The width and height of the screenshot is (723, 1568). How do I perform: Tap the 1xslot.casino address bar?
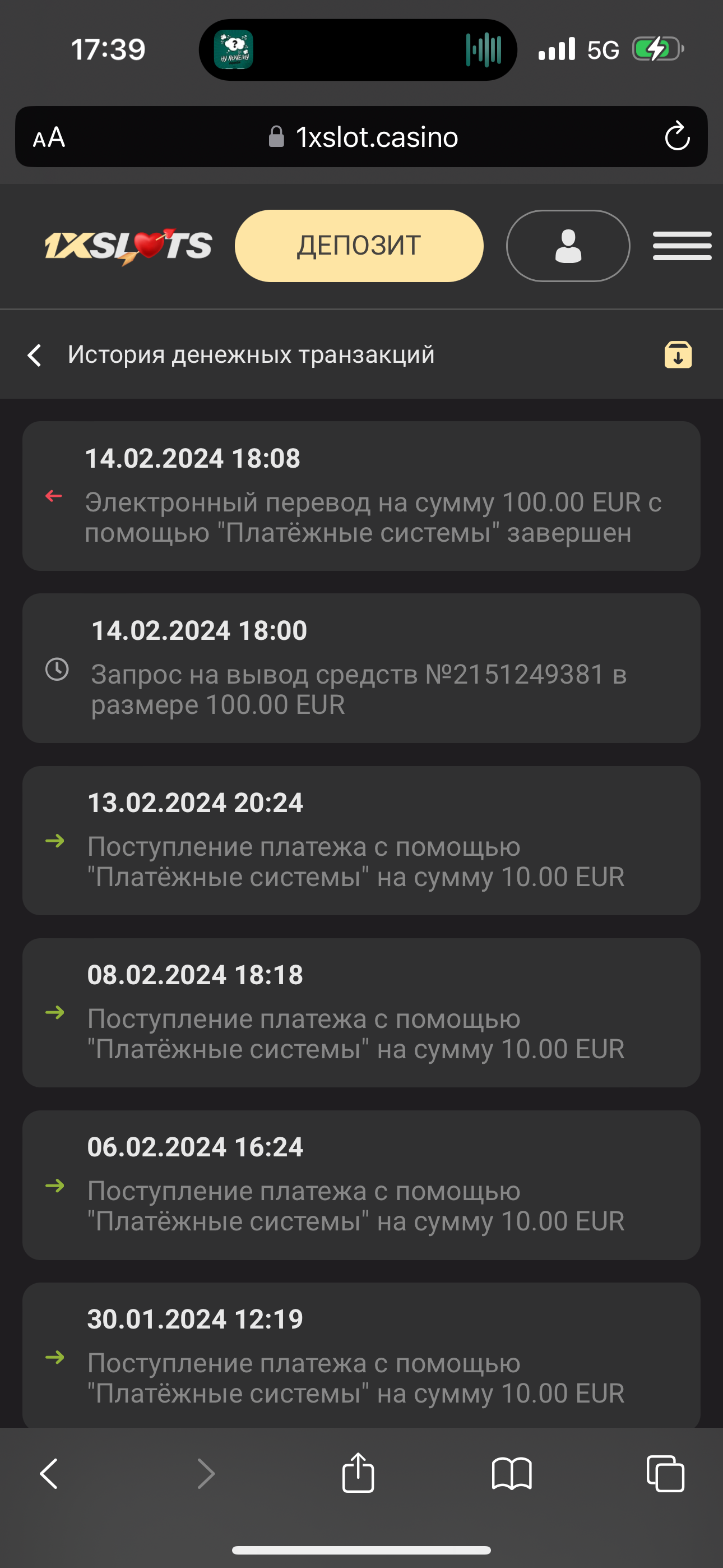pyautogui.click(x=363, y=137)
